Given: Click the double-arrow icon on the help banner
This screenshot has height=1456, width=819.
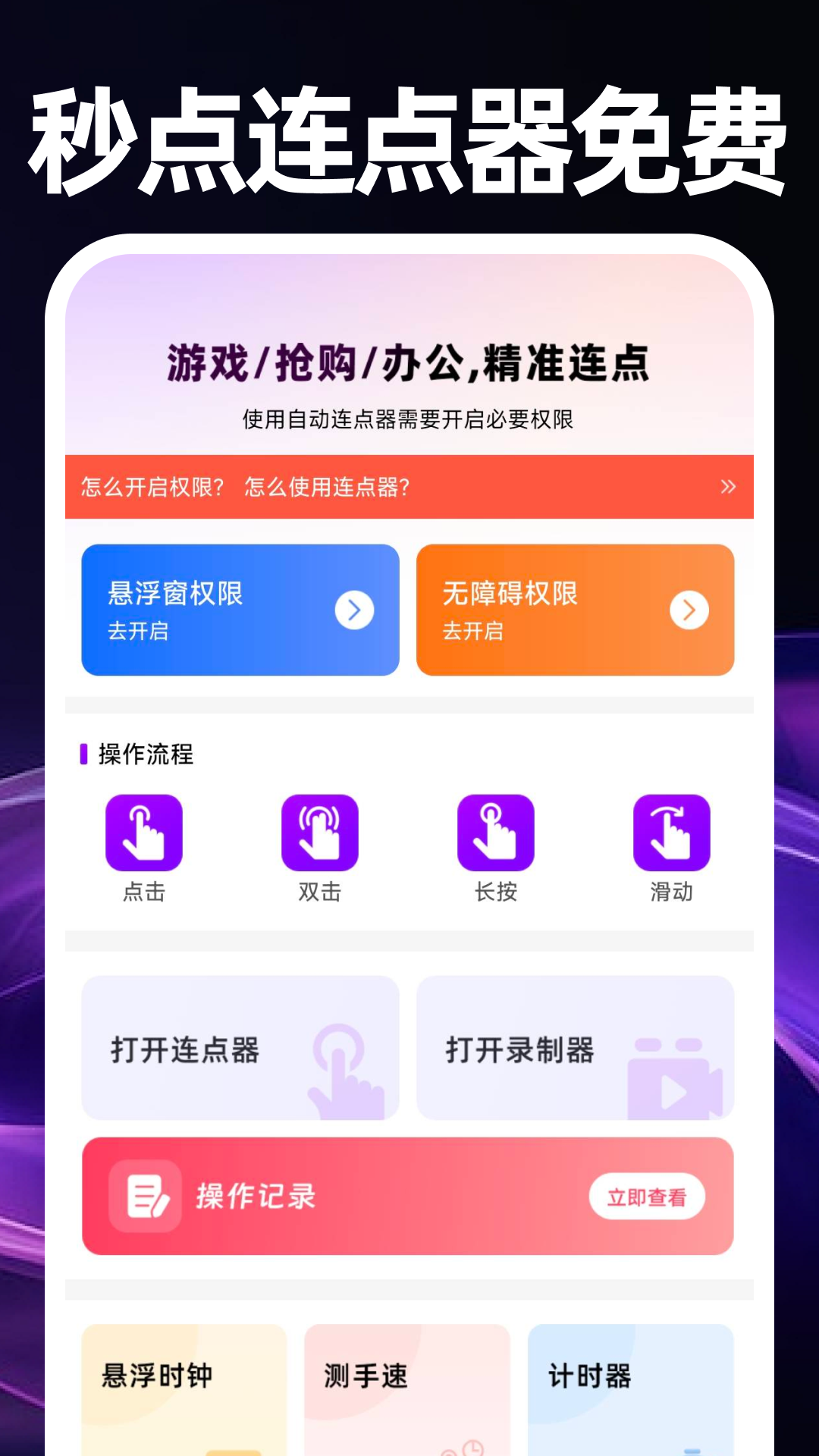Looking at the screenshot, I should tap(727, 486).
